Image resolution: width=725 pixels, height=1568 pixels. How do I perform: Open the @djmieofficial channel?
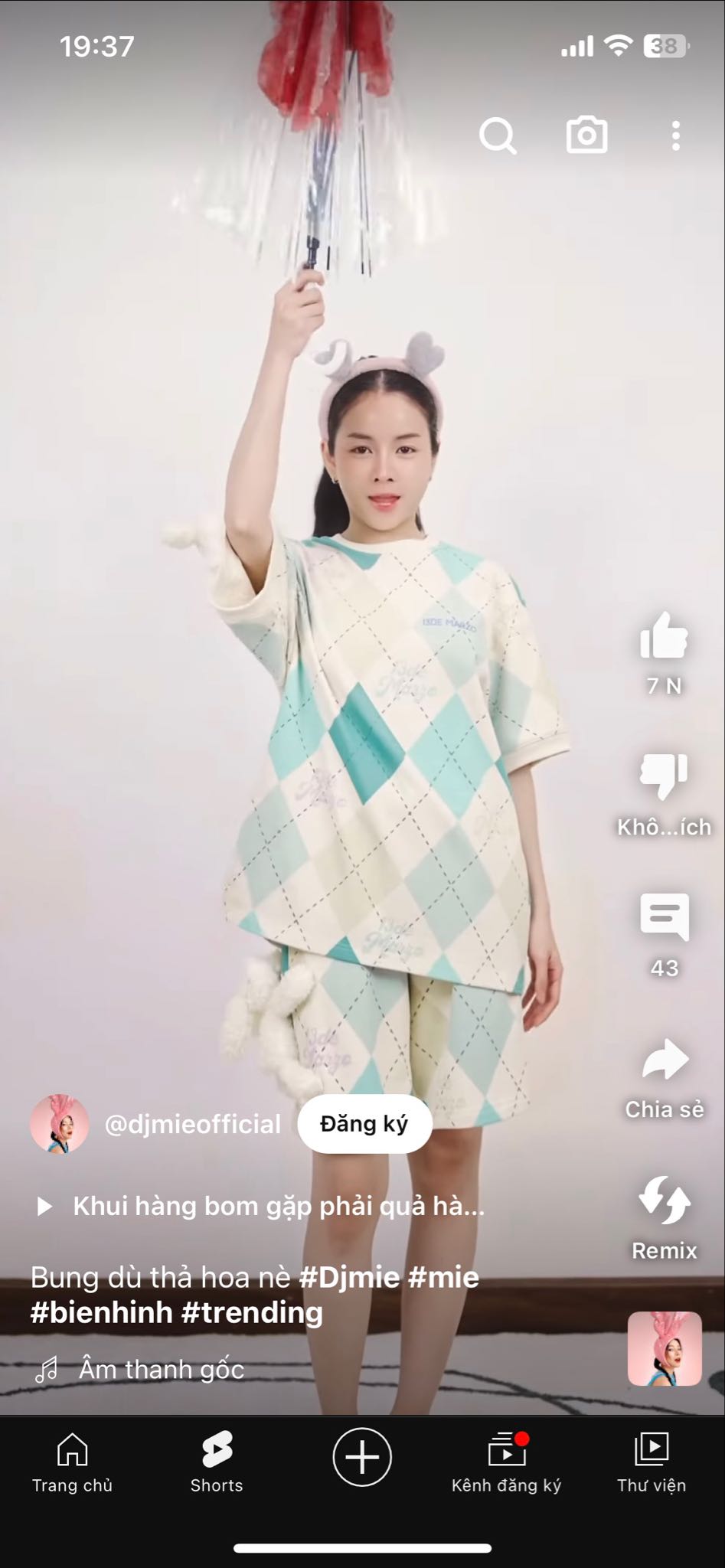(x=192, y=1124)
